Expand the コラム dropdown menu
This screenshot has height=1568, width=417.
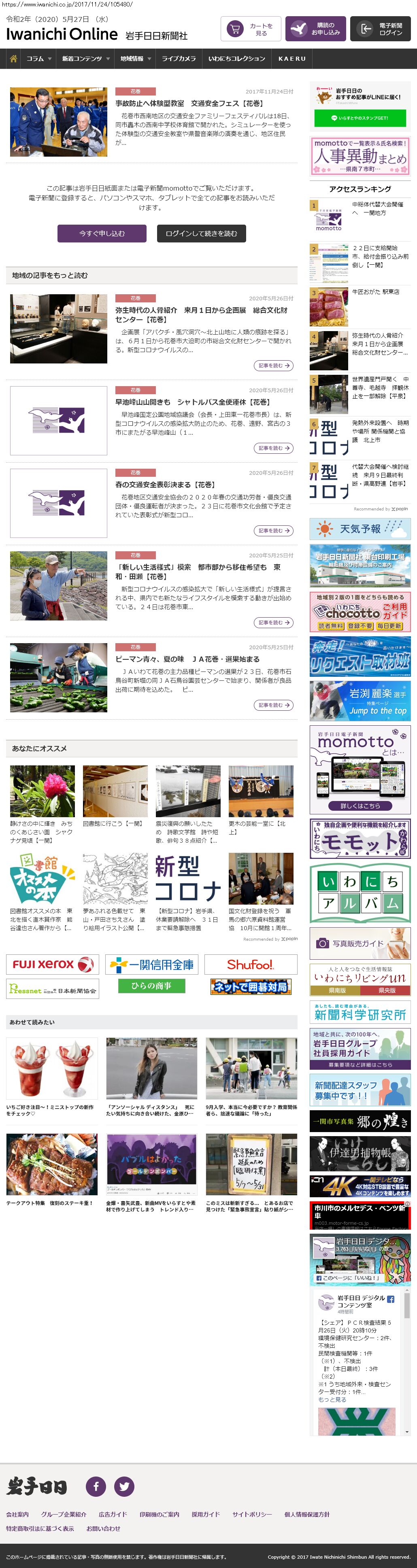pos(38,59)
